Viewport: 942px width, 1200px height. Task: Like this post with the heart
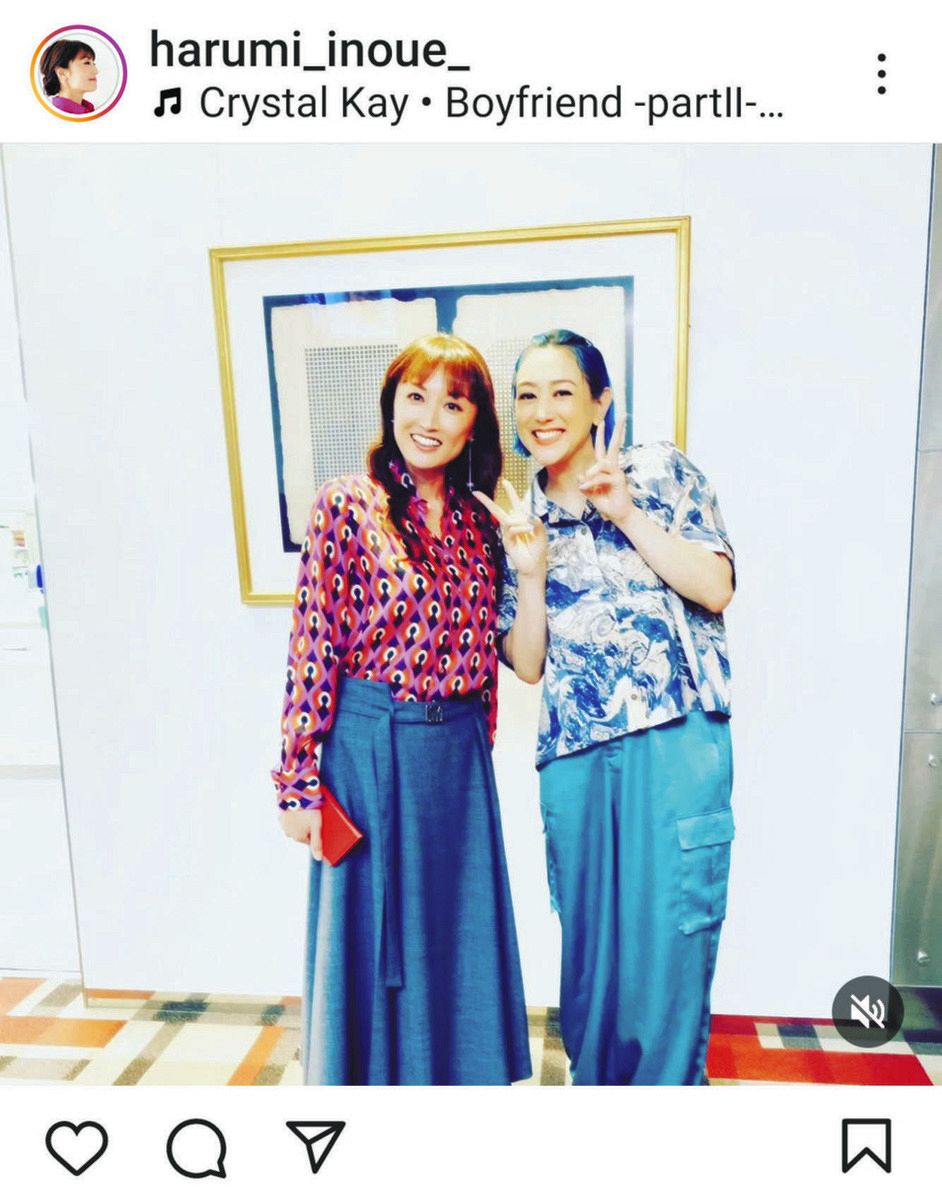(x=76, y=1147)
